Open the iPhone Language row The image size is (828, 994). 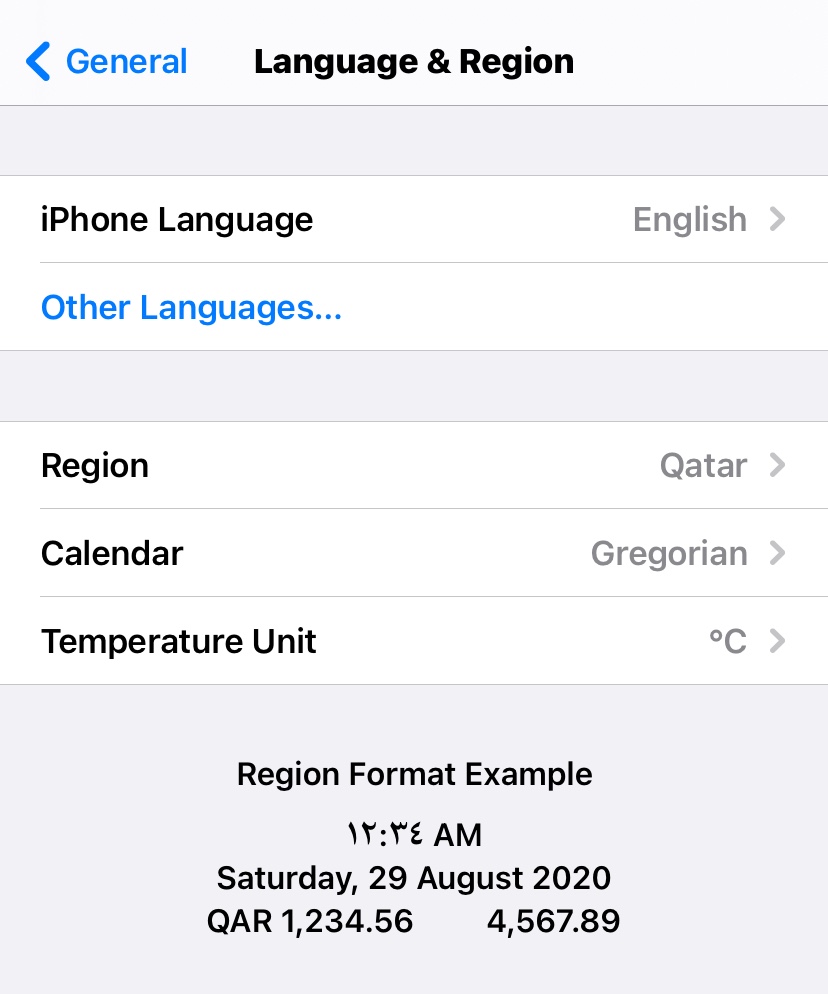414,219
